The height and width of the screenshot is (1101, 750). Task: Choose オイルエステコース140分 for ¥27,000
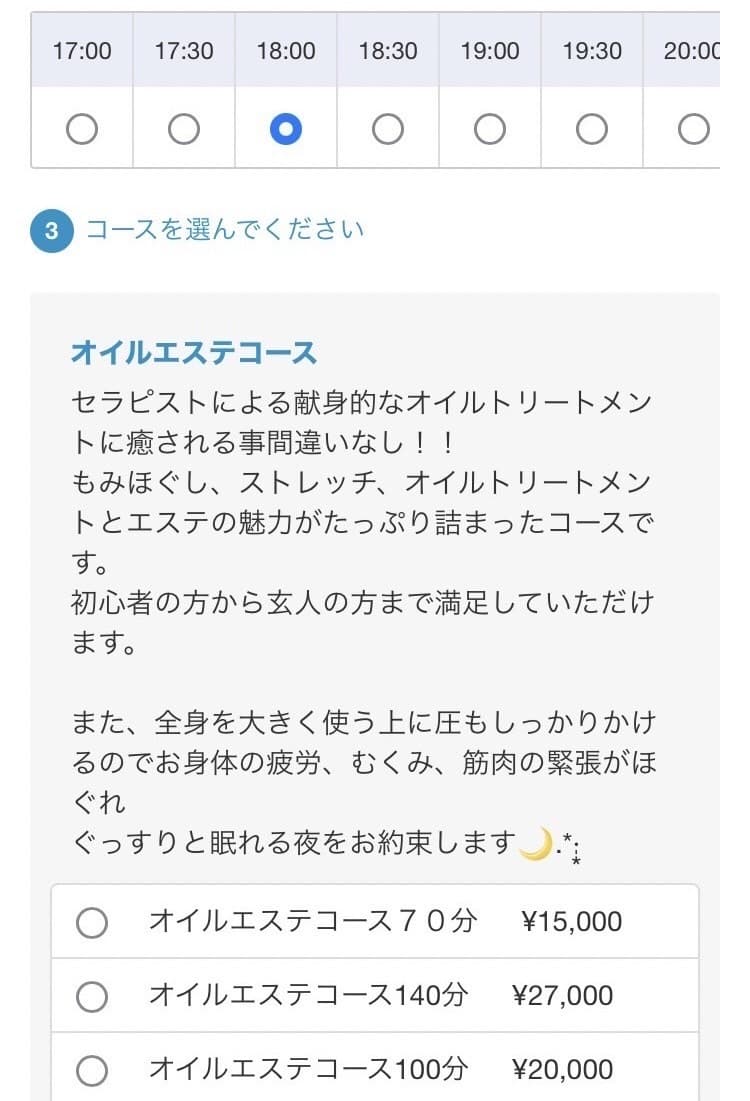[92, 996]
